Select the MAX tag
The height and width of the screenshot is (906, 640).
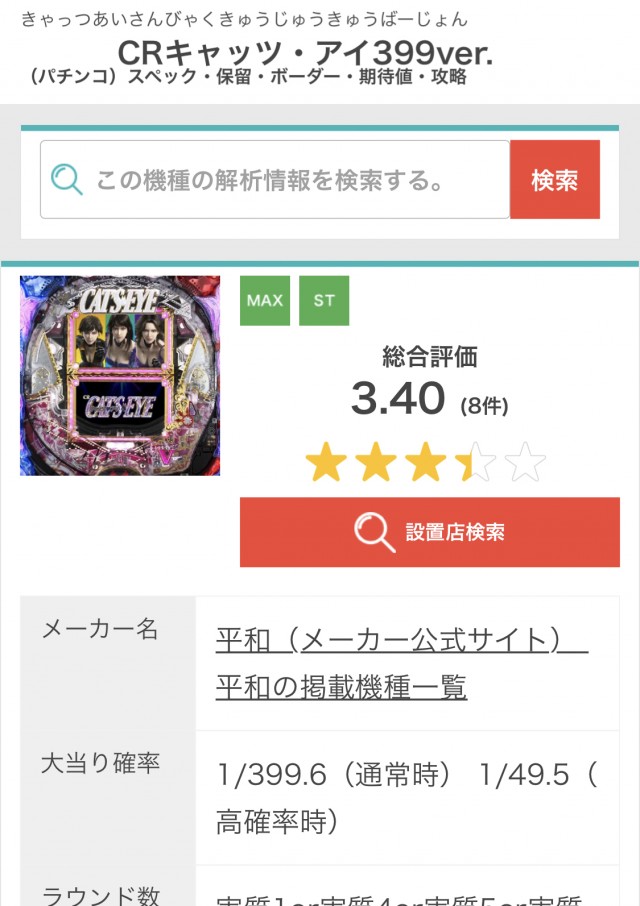tap(265, 300)
